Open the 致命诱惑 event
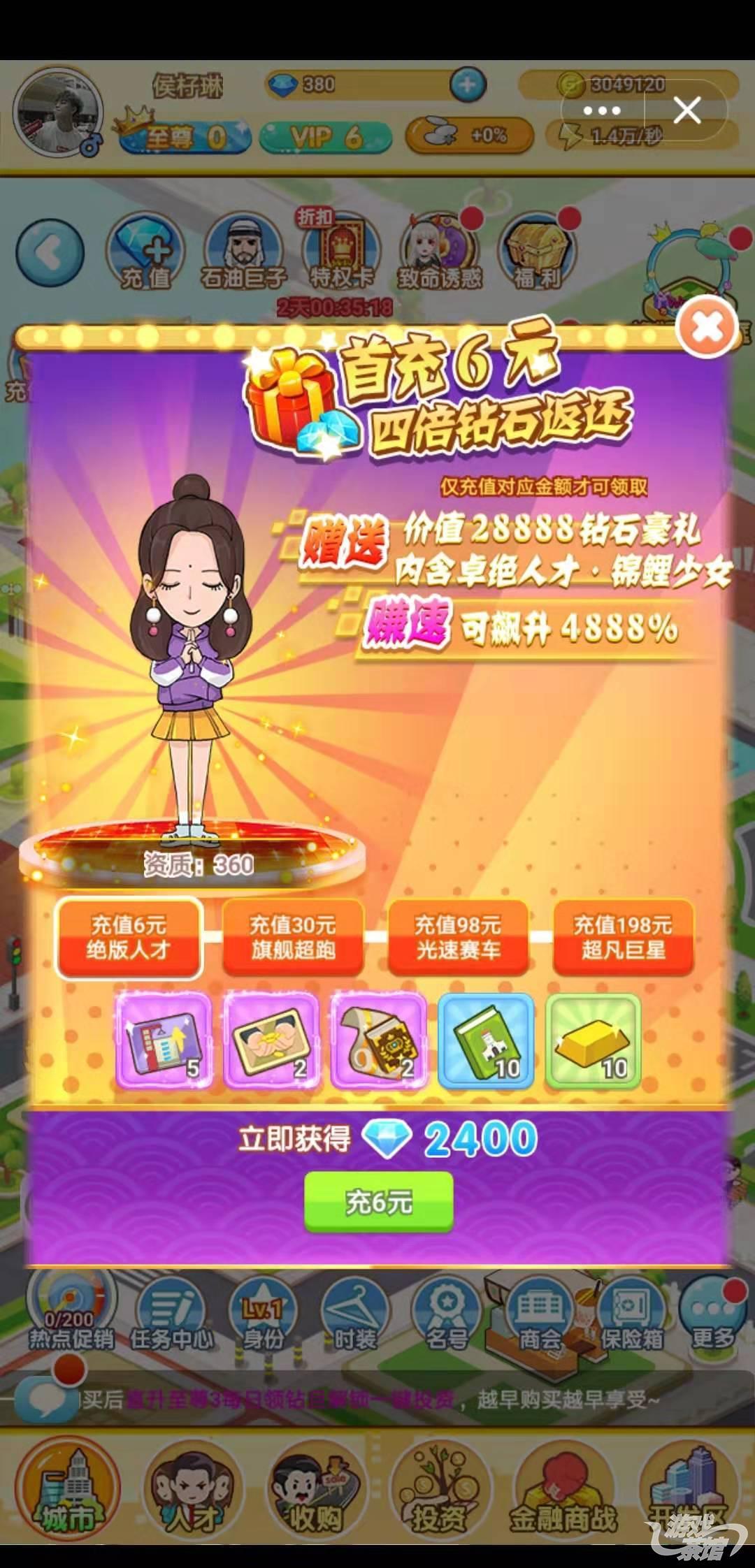Image resolution: width=755 pixels, height=1568 pixels. [440, 252]
